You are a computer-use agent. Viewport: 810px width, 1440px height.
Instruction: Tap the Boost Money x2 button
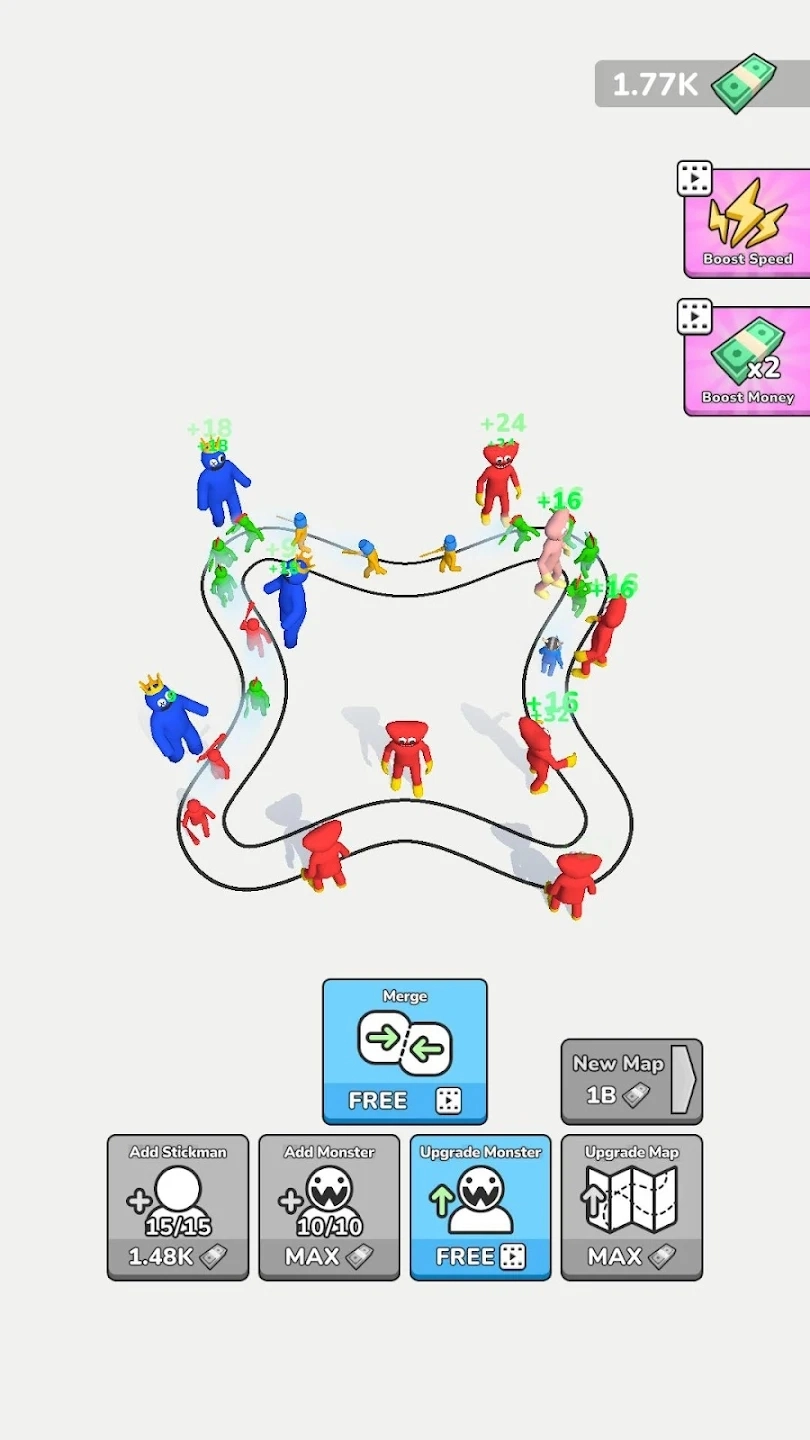click(747, 361)
